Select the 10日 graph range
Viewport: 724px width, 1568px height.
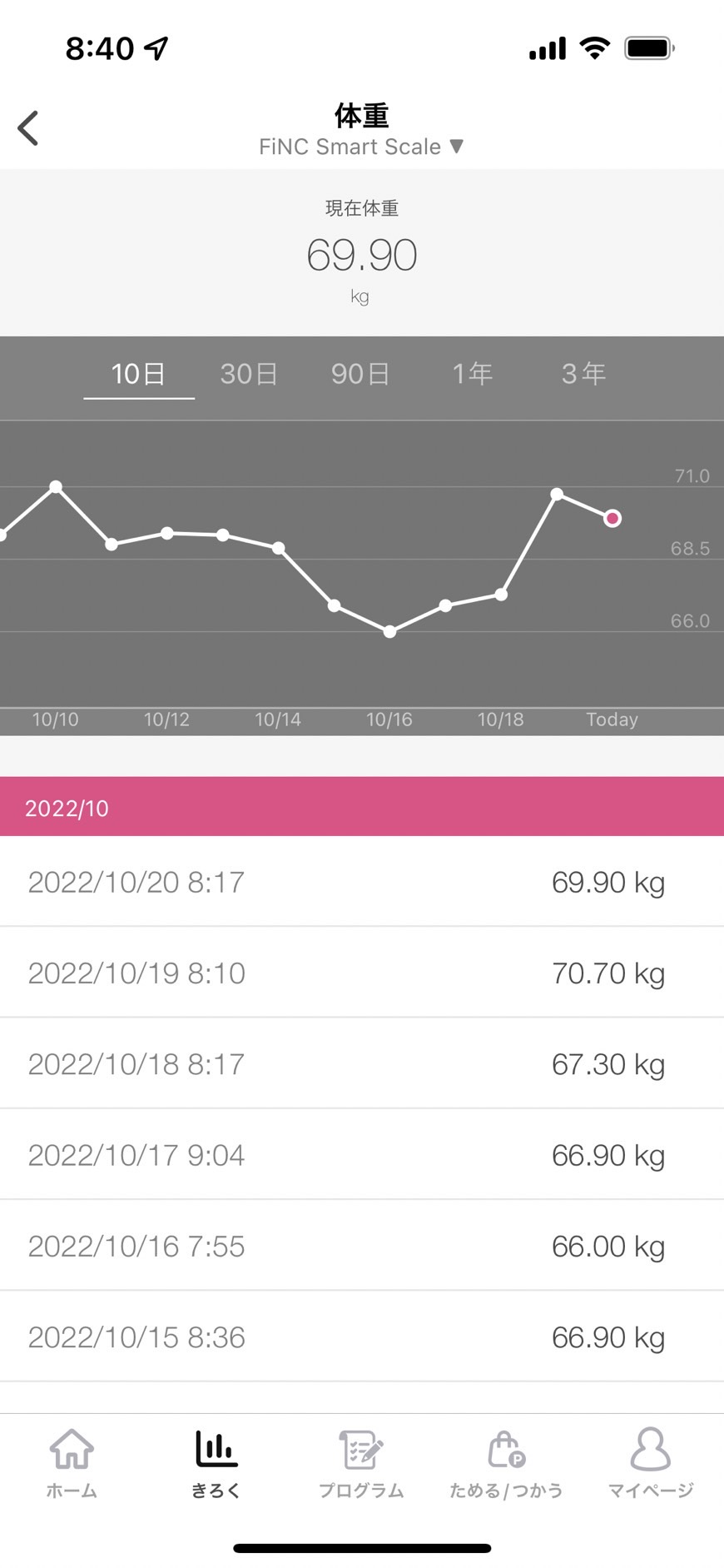click(x=139, y=374)
